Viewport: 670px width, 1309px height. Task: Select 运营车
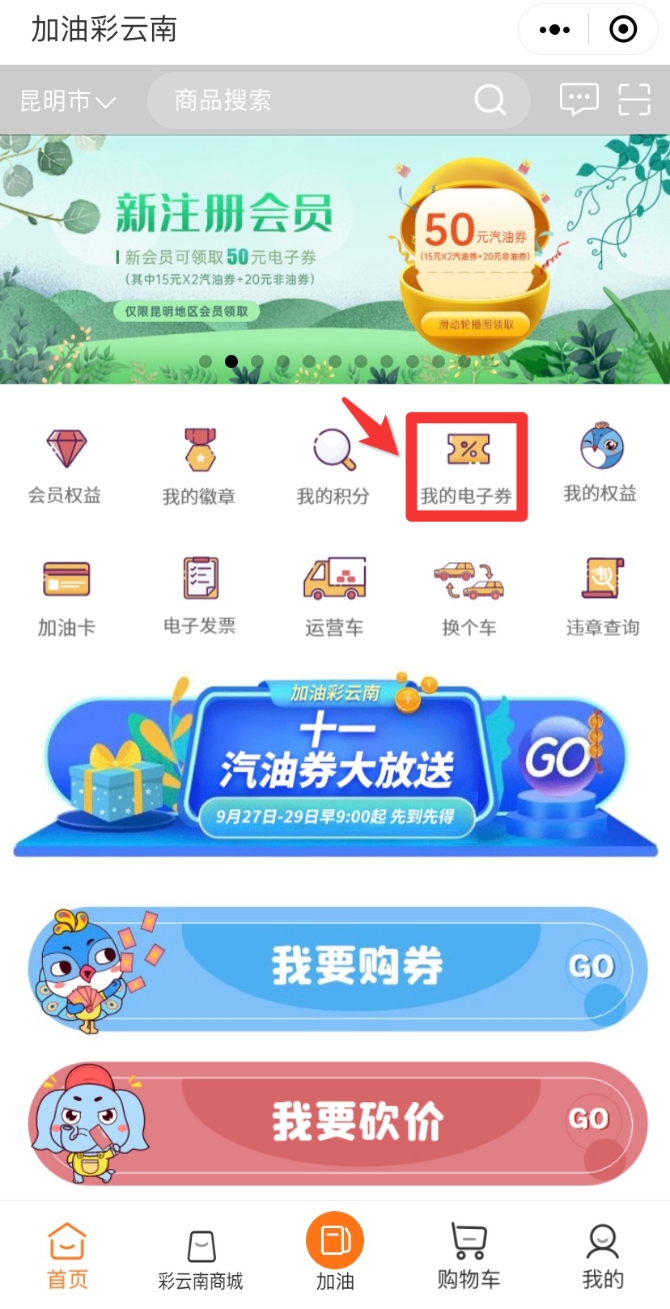(x=333, y=599)
